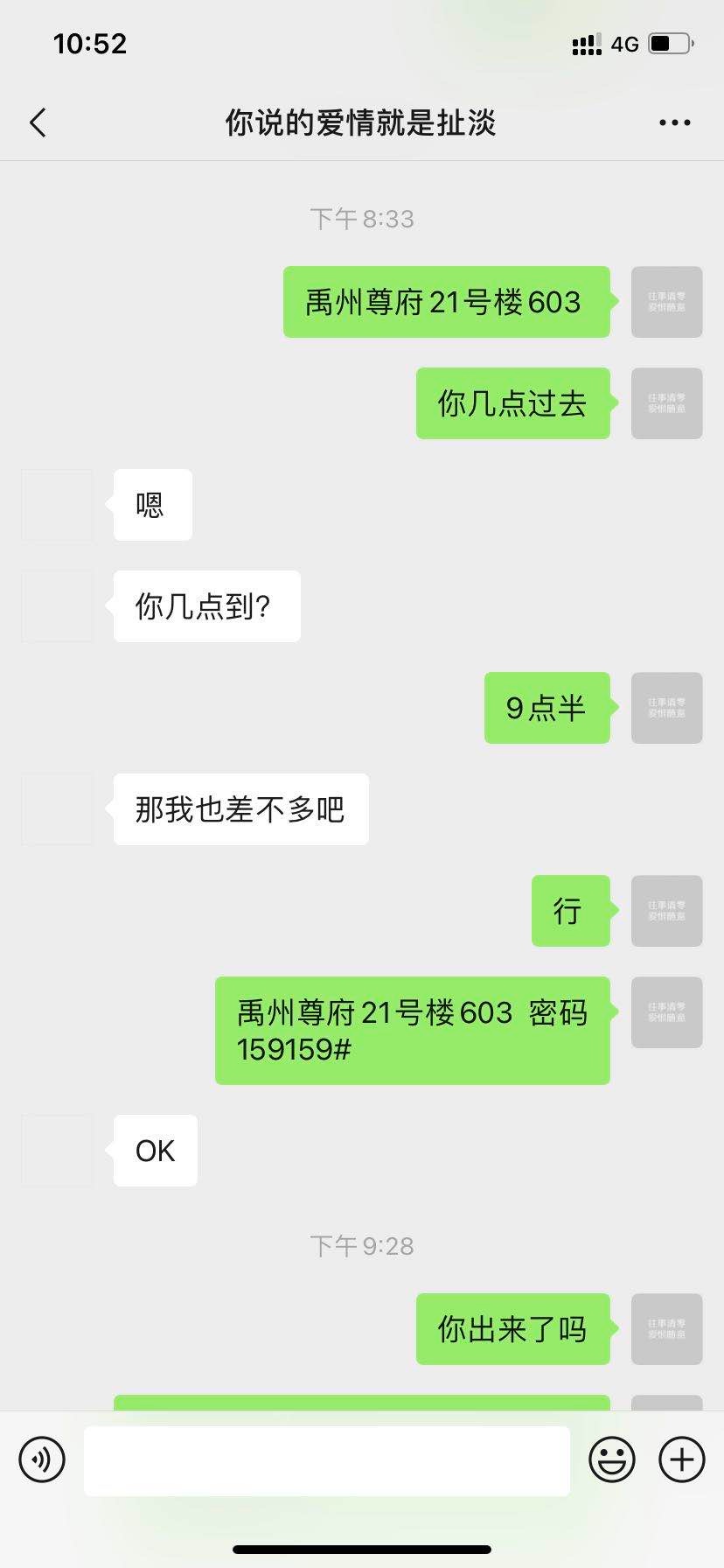Tap the contact avatar beside the OK message
The width and height of the screenshot is (724, 1568).
(x=56, y=1151)
